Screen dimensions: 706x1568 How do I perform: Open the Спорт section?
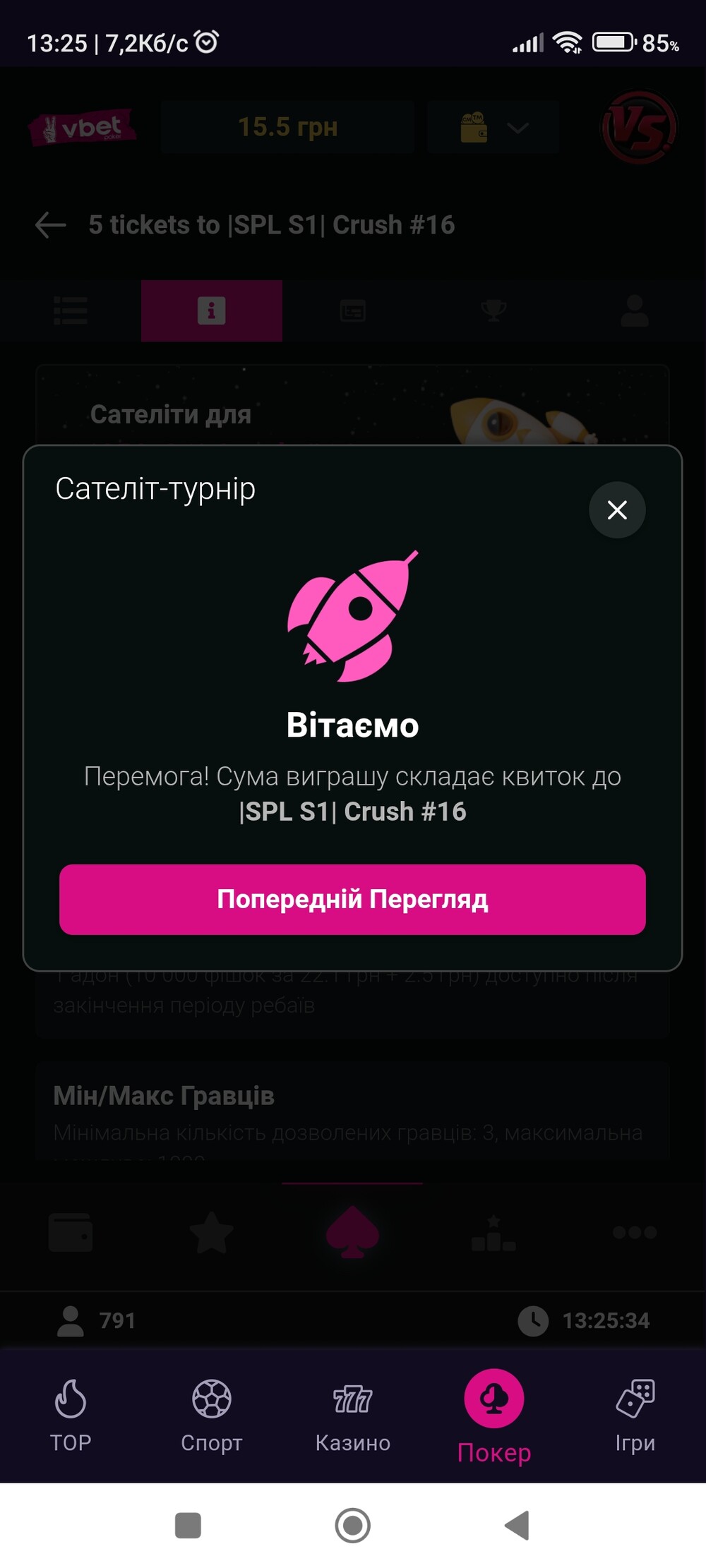coord(212,1416)
